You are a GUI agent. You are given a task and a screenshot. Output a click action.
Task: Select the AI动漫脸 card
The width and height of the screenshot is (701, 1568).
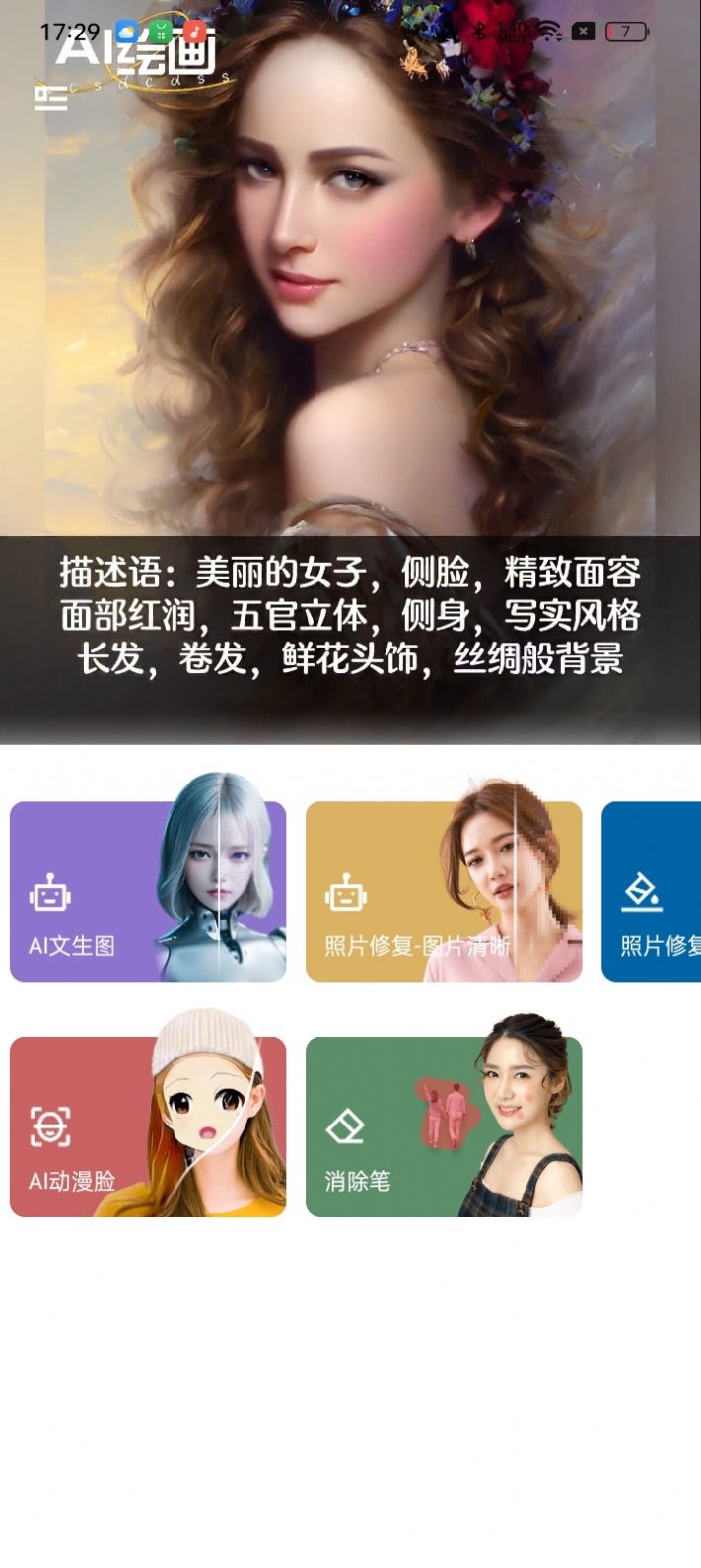(x=148, y=1126)
